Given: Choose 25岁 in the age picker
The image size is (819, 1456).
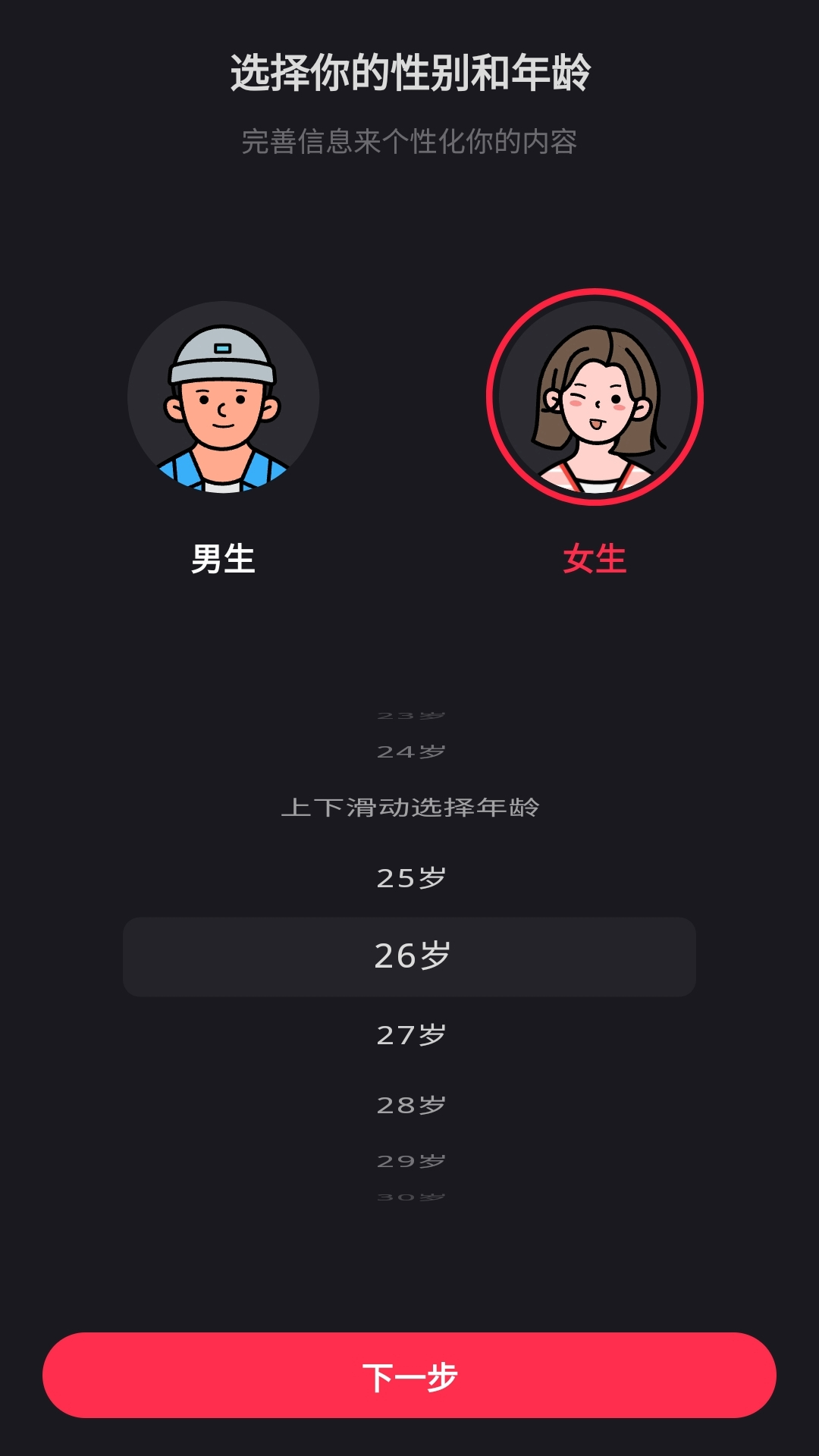Looking at the screenshot, I should point(410,878).
